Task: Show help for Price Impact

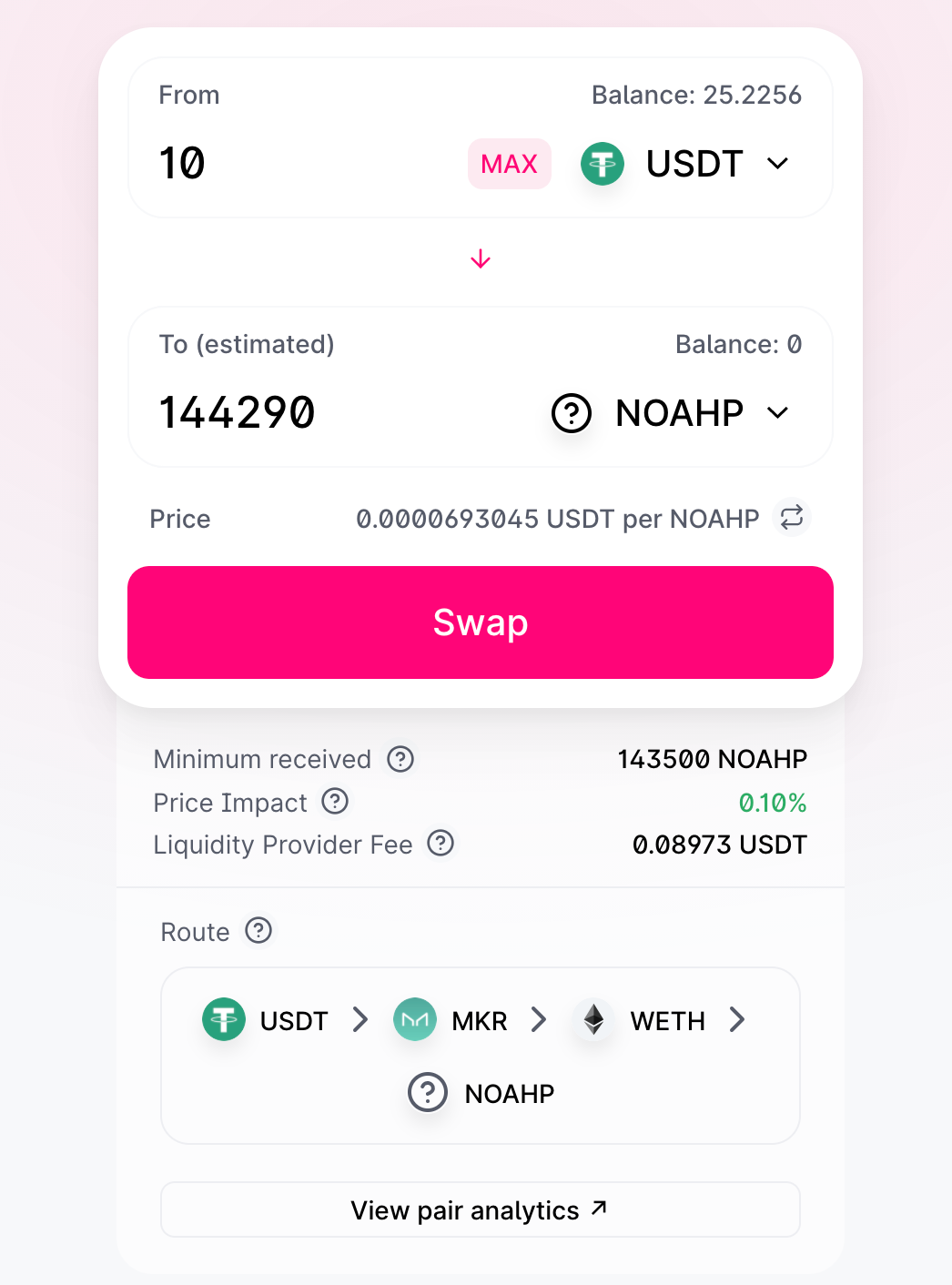Action: coord(335,801)
